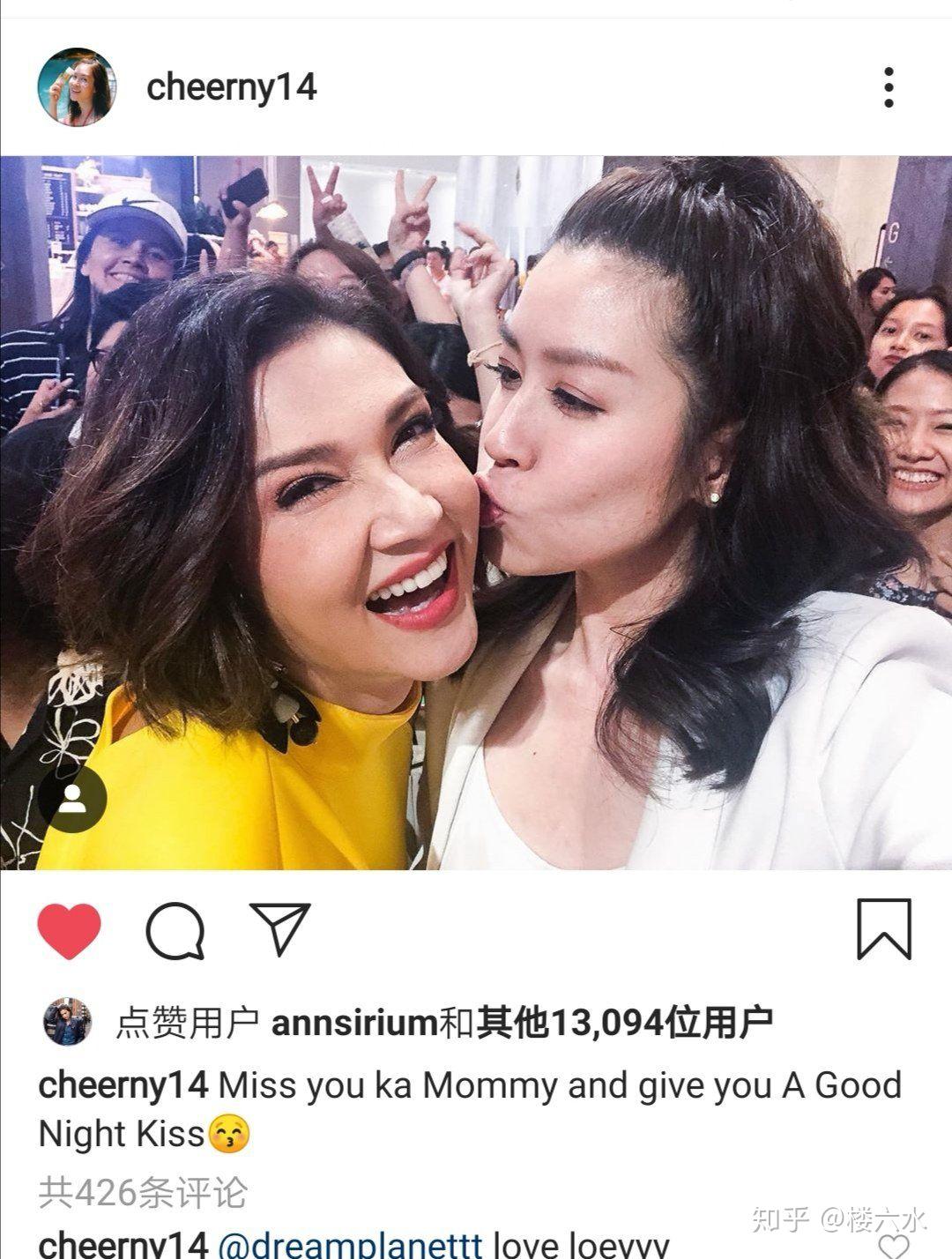Like the comment mentioning dreamplanettt
Image resolution: width=952 pixels, height=1259 pixels.
[894, 1246]
